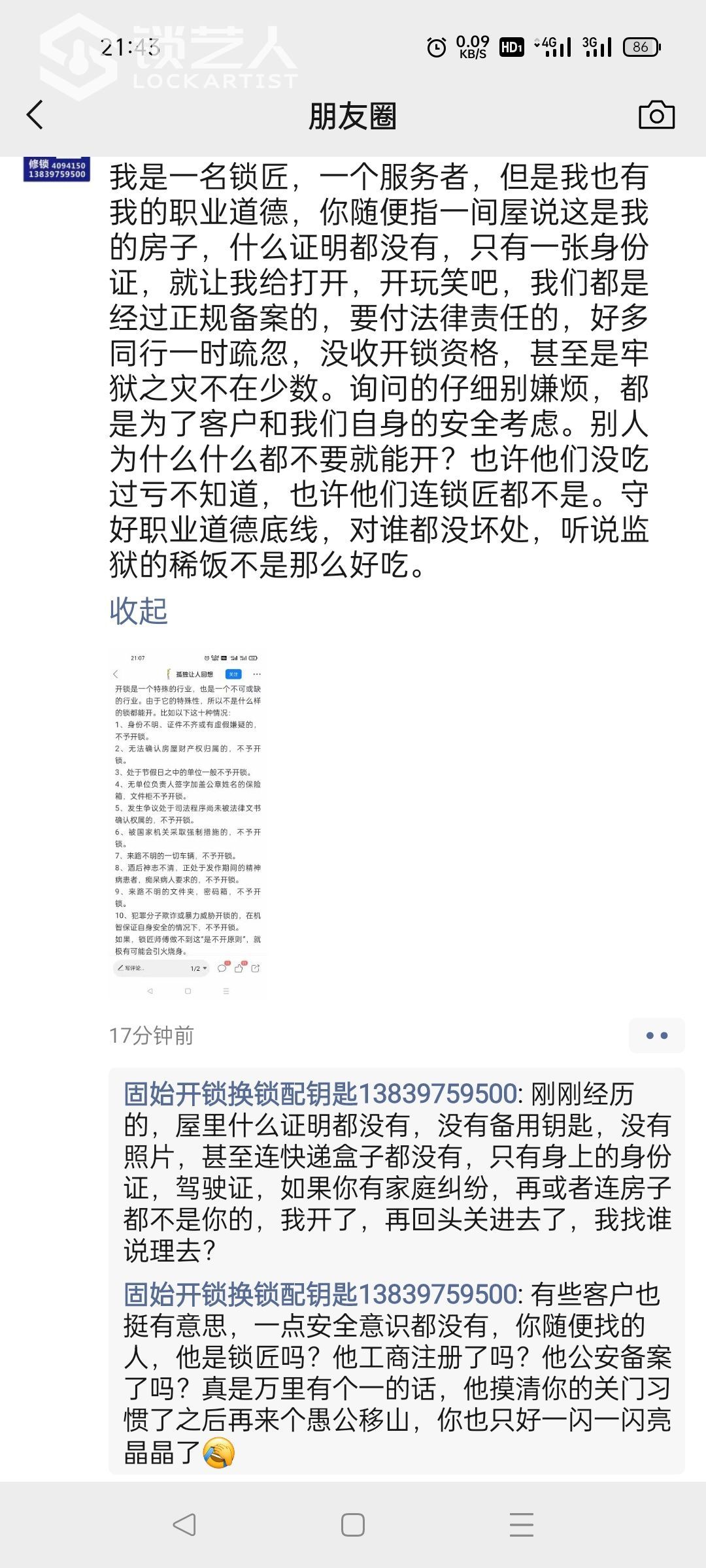Open recent apps from navigation bar
Screen dimensions: 706x1568
pyautogui.click(x=521, y=1526)
